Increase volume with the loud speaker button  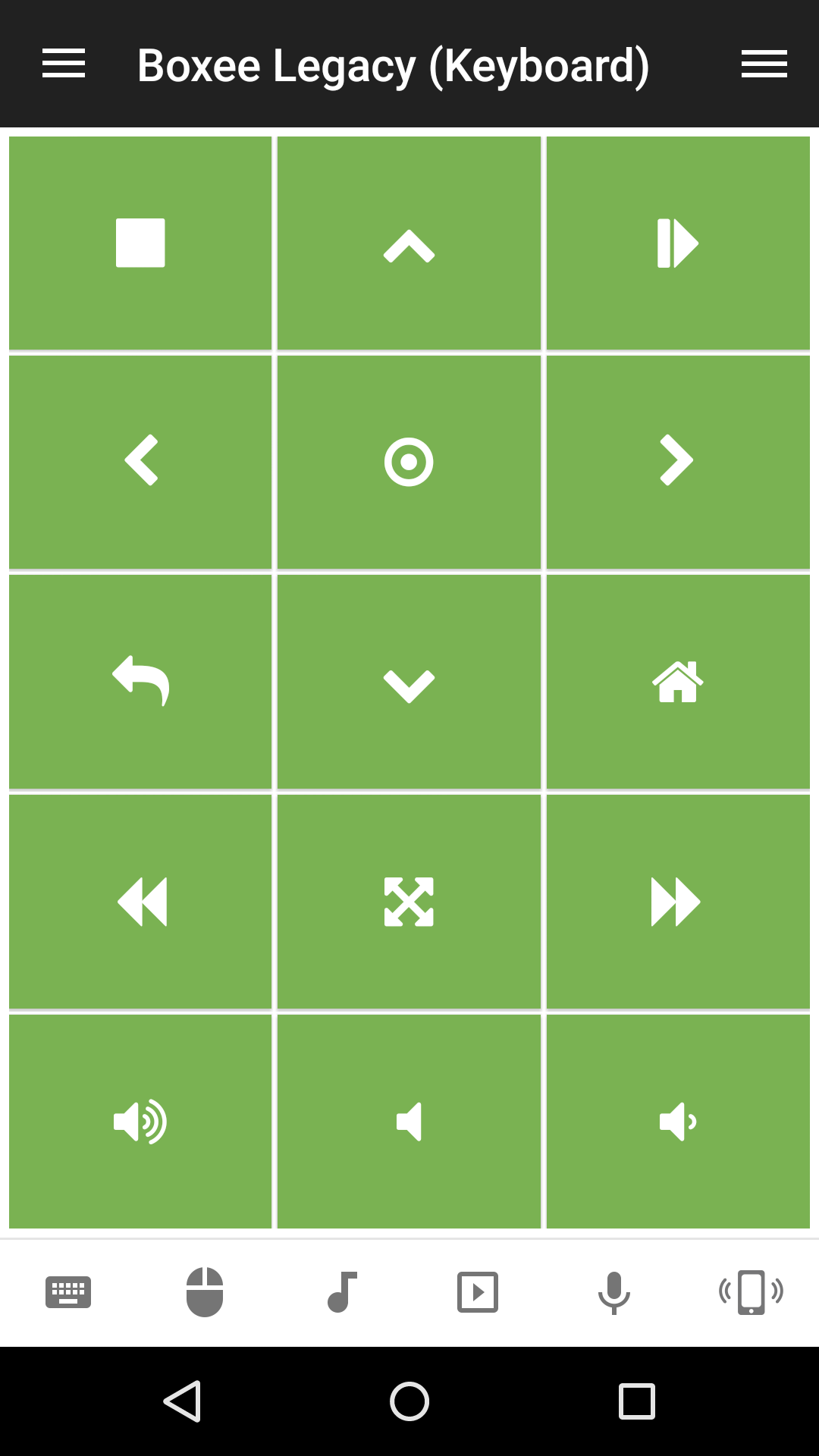pos(140,1121)
